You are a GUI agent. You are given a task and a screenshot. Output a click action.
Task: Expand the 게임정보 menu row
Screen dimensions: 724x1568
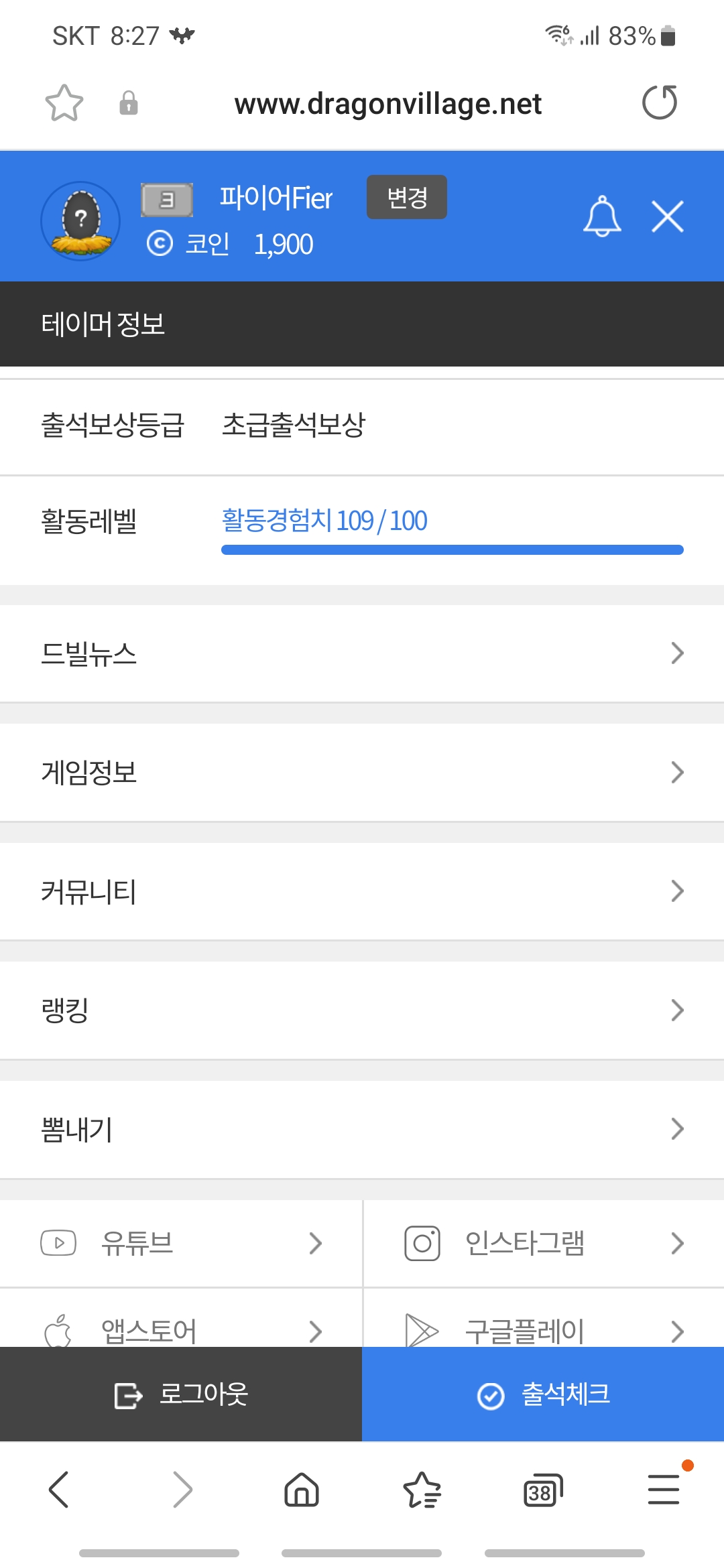(362, 772)
